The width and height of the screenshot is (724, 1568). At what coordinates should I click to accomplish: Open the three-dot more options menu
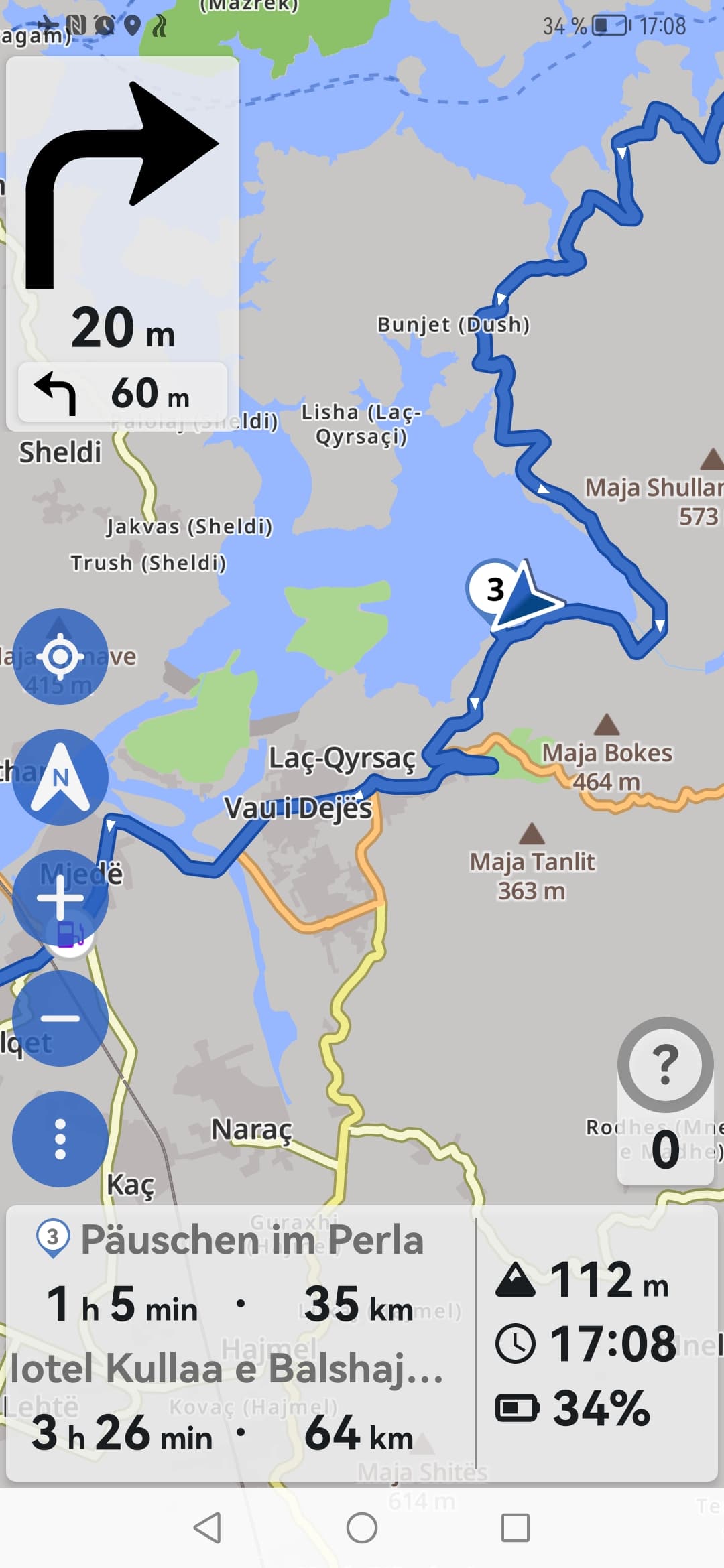(x=60, y=1139)
